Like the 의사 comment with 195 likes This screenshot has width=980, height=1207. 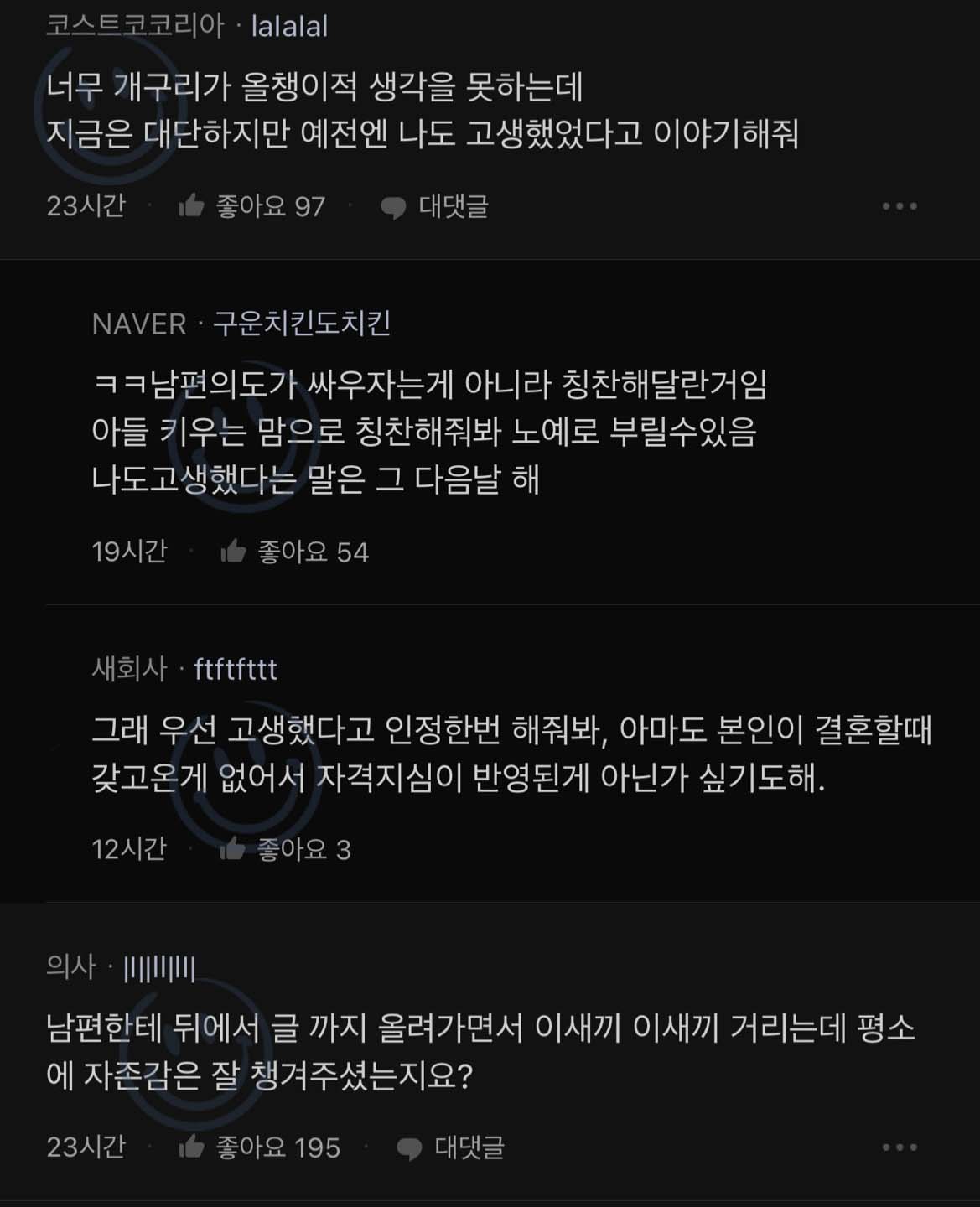coord(192,1147)
